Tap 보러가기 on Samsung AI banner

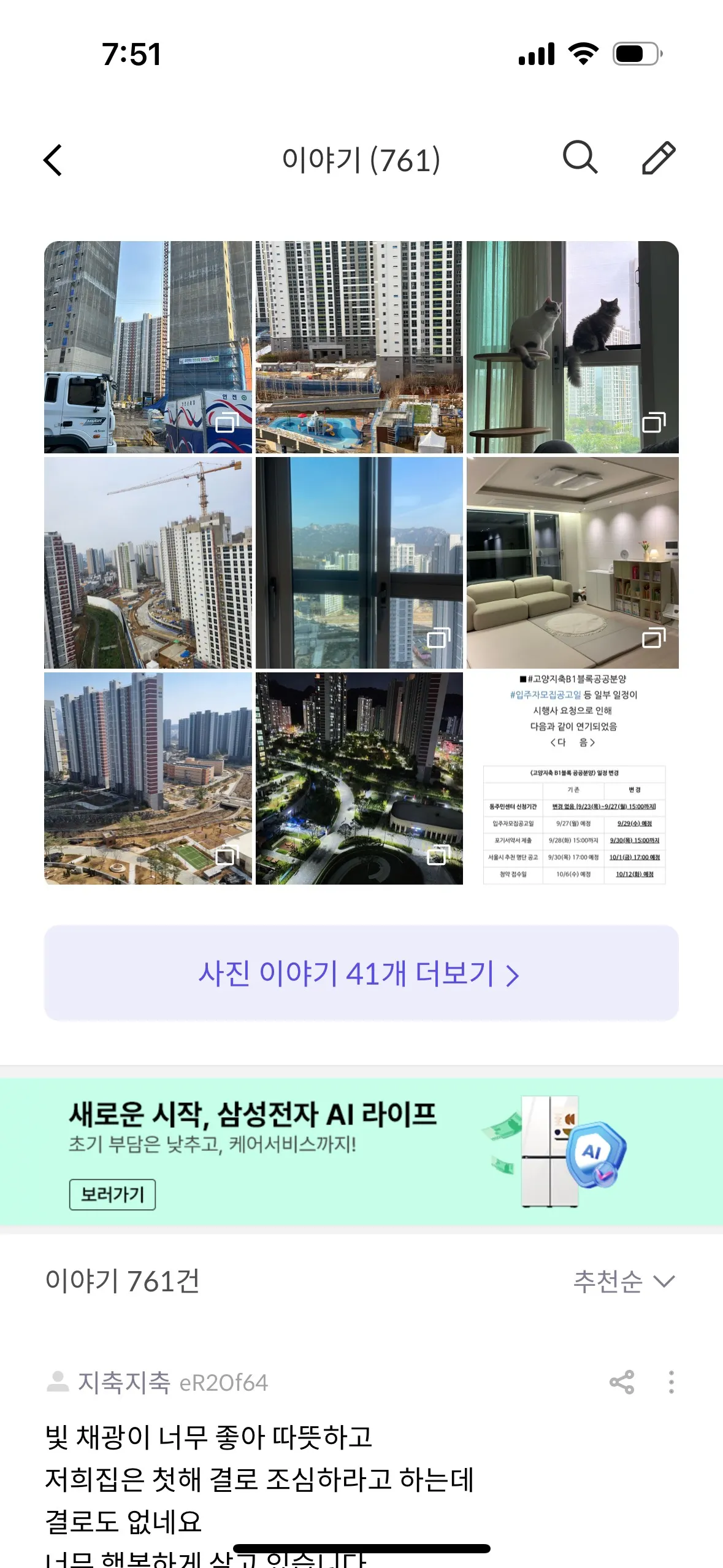coord(112,1194)
